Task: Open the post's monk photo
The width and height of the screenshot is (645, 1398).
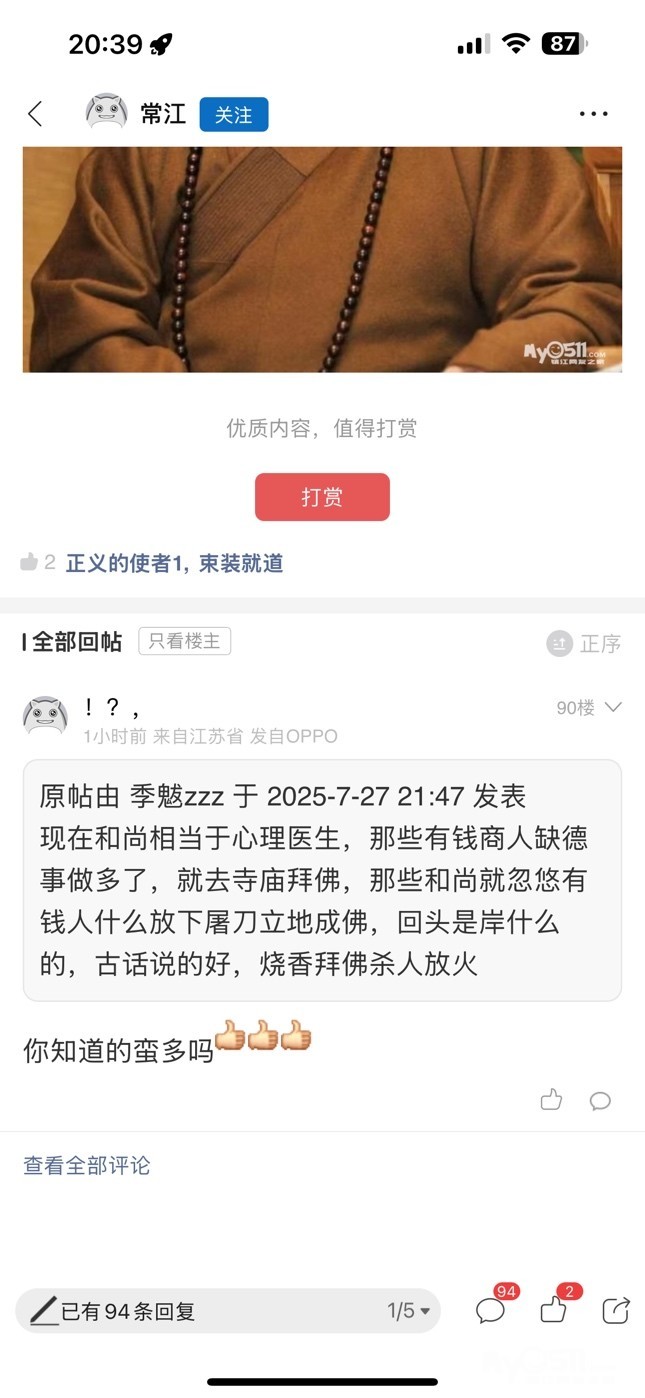Action: (x=322, y=260)
